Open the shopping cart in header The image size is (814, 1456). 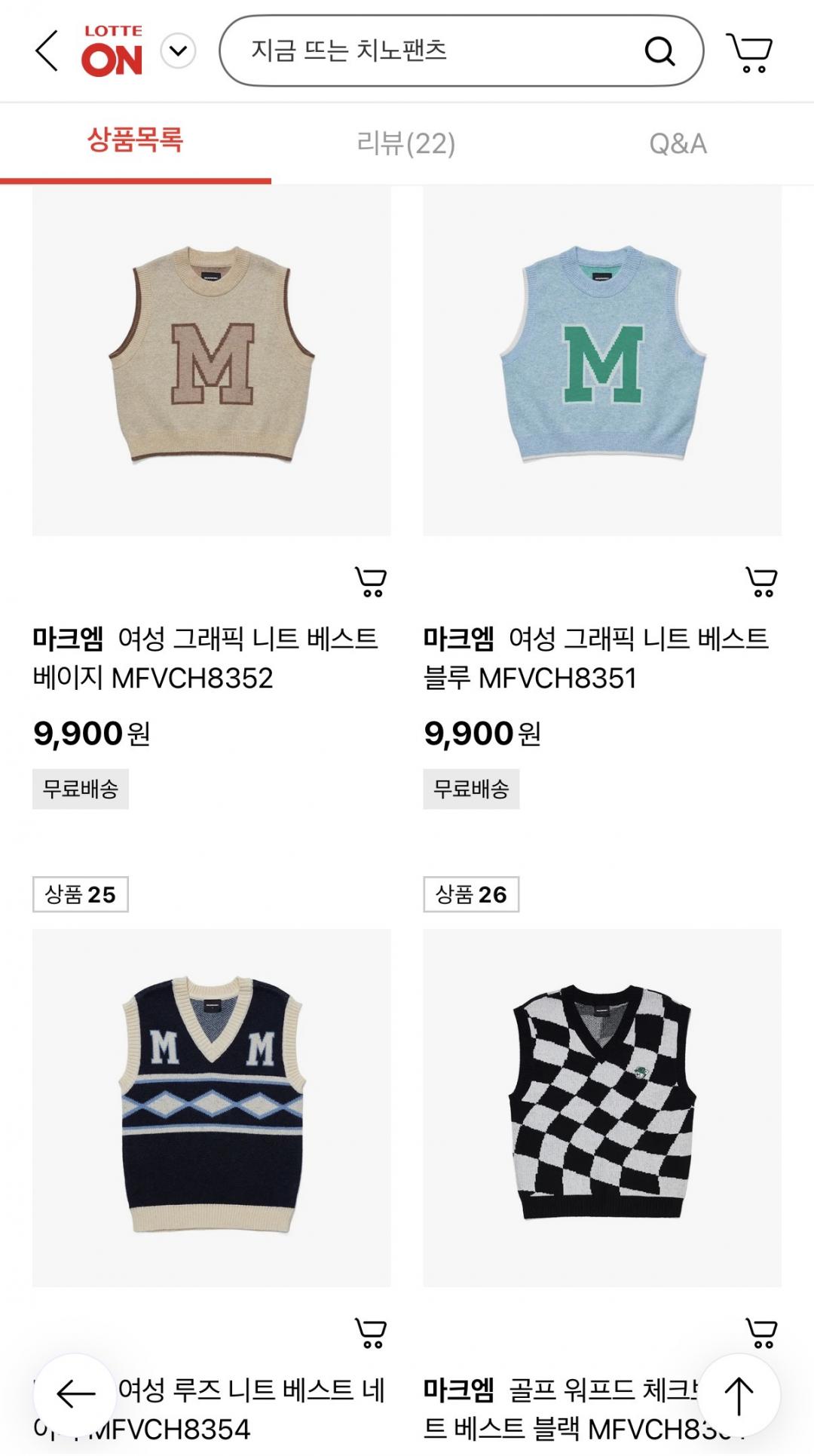tap(748, 52)
